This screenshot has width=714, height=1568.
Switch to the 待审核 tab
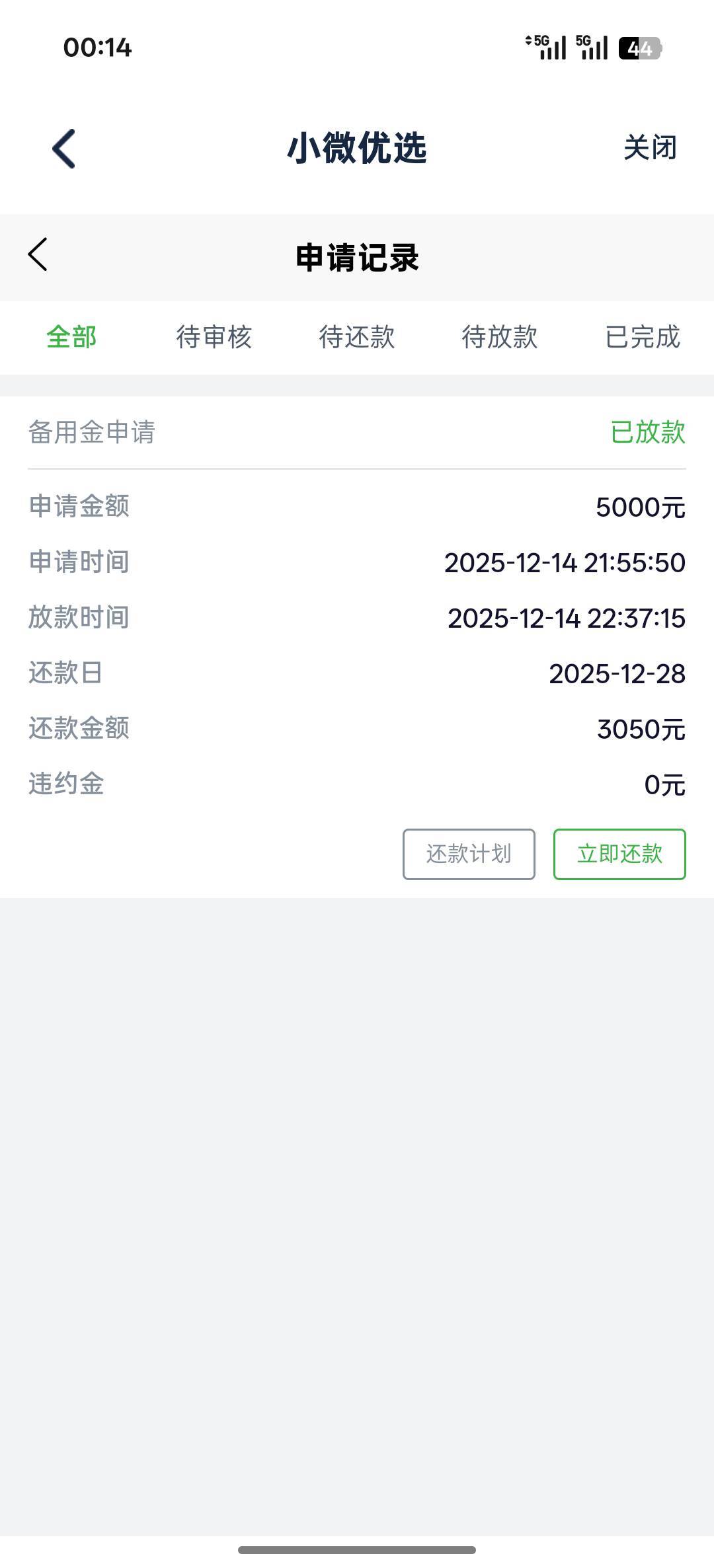[x=214, y=337]
